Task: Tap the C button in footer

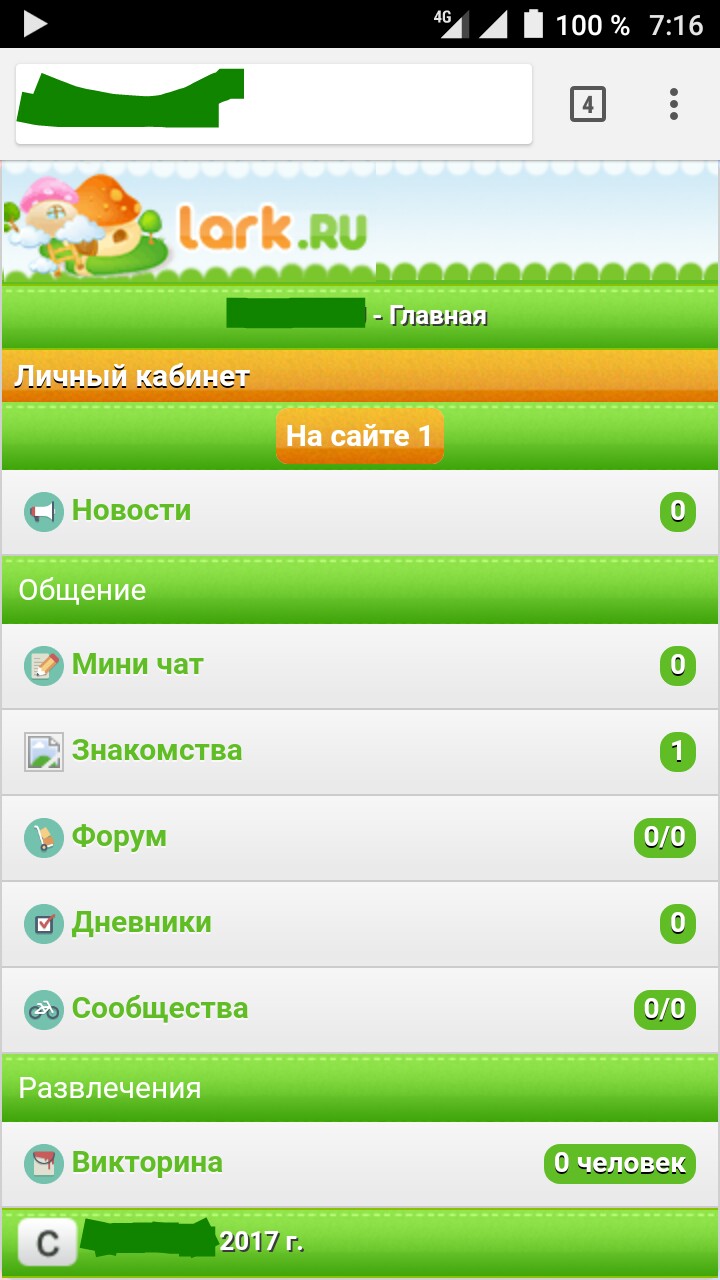Action: pos(47,1243)
